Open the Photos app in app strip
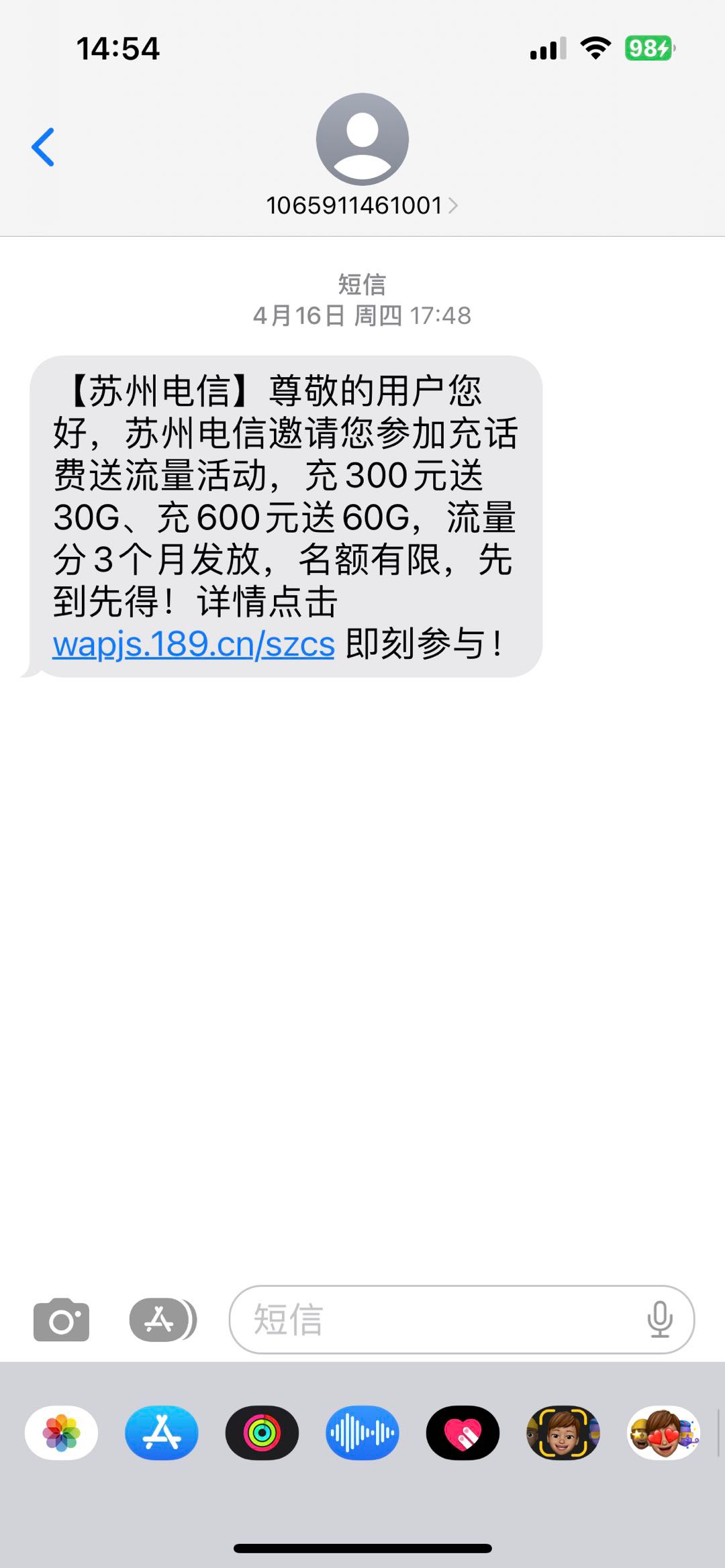This screenshot has width=725, height=1568. [x=61, y=1432]
